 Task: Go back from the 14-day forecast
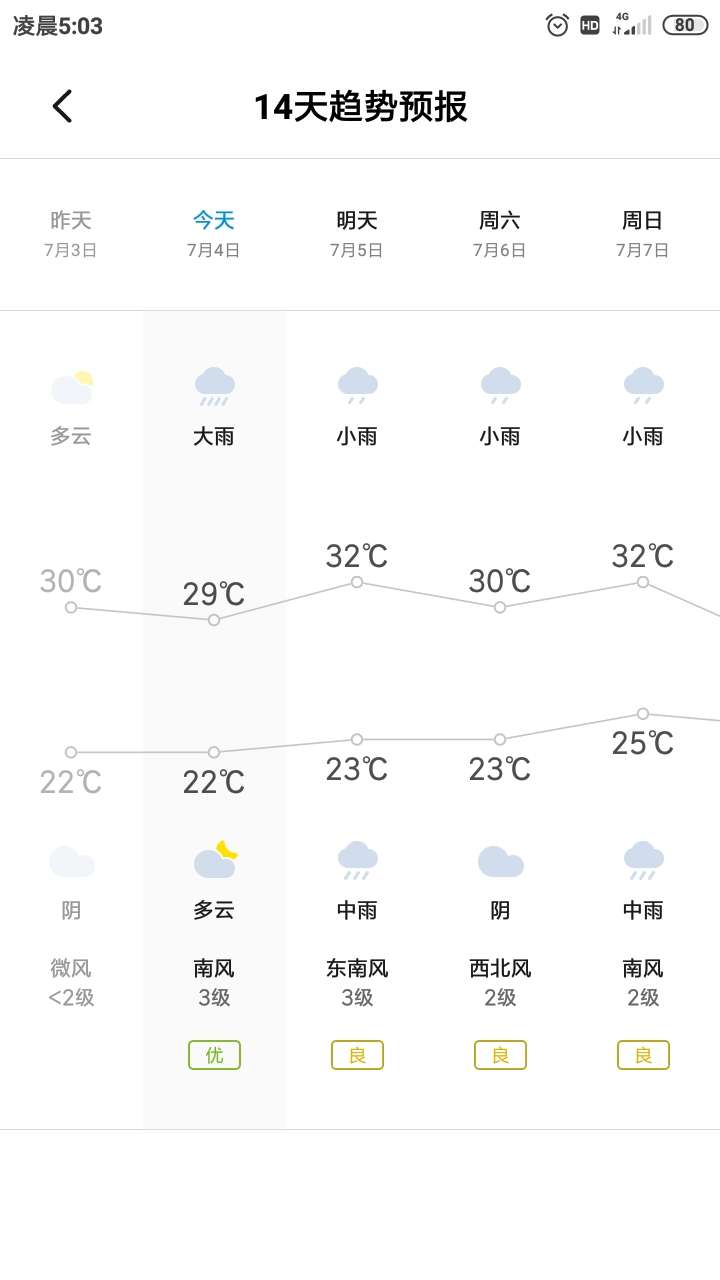(62, 106)
